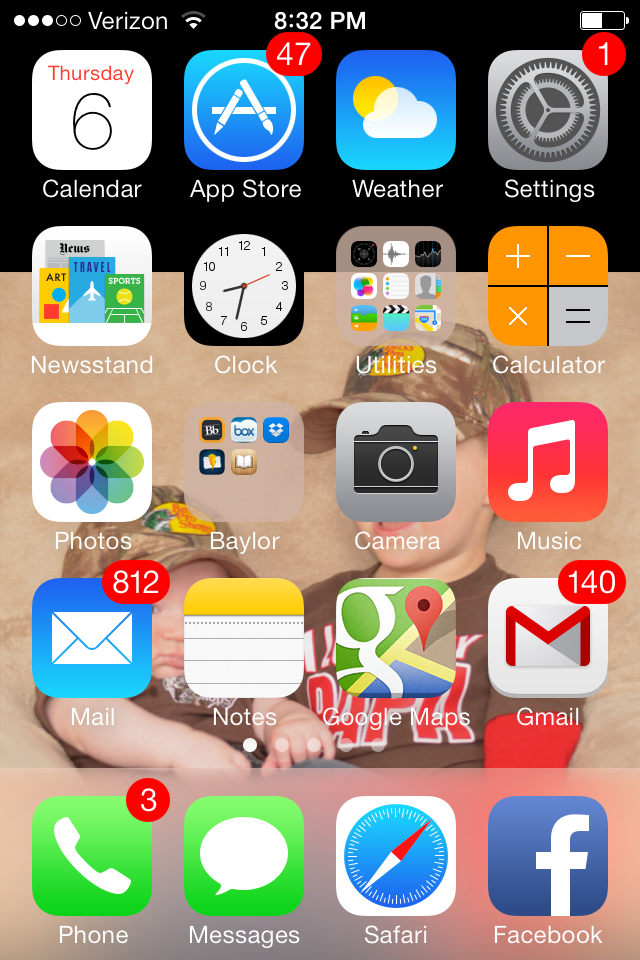Open the Music app
This screenshot has height=960, width=640.
click(548, 462)
